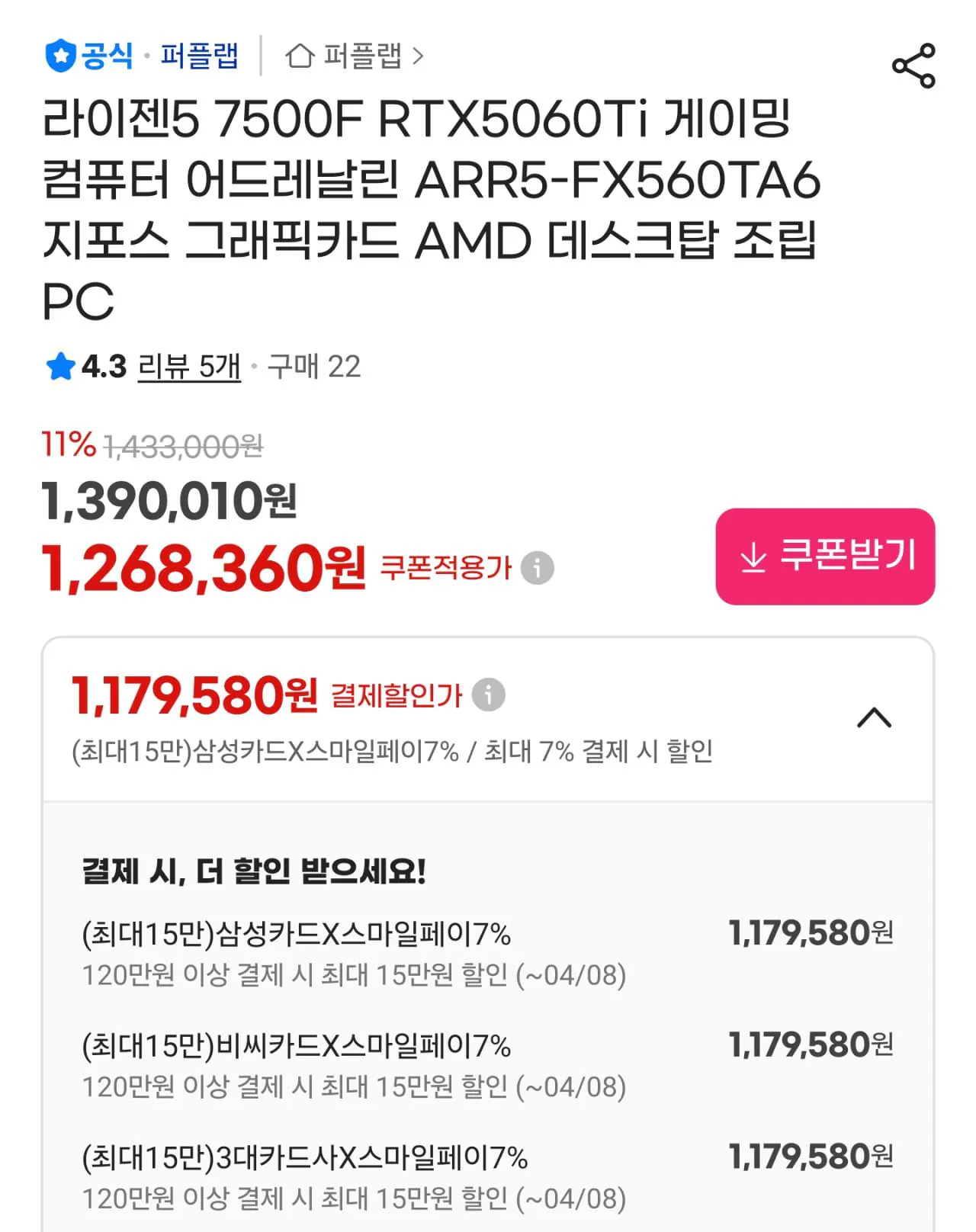This screenshot has height=1232, width=976.
Task: Click the 공식 · 퍼플랩 seller label
Action: point(145,54)
